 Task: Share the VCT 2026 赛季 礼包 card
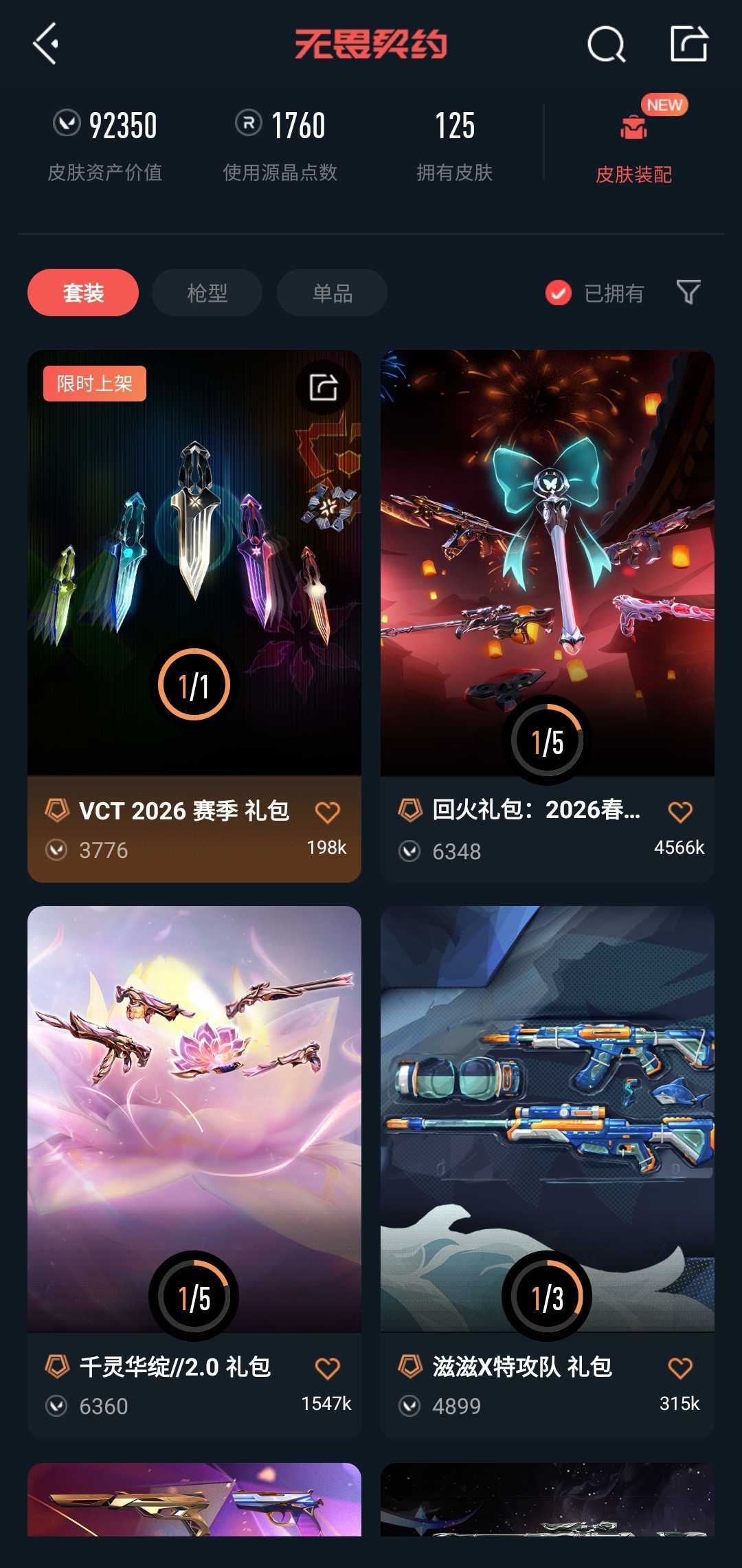tap(323, 388)
